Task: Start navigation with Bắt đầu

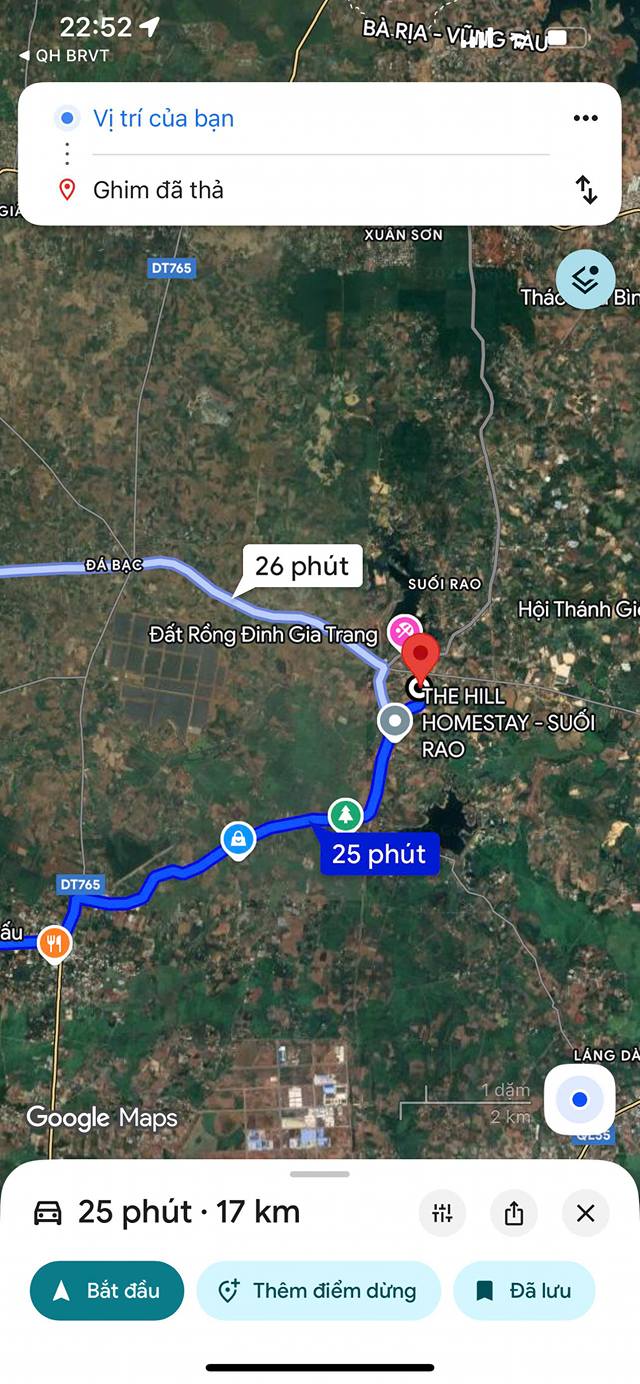Action: pos(107,1290)
